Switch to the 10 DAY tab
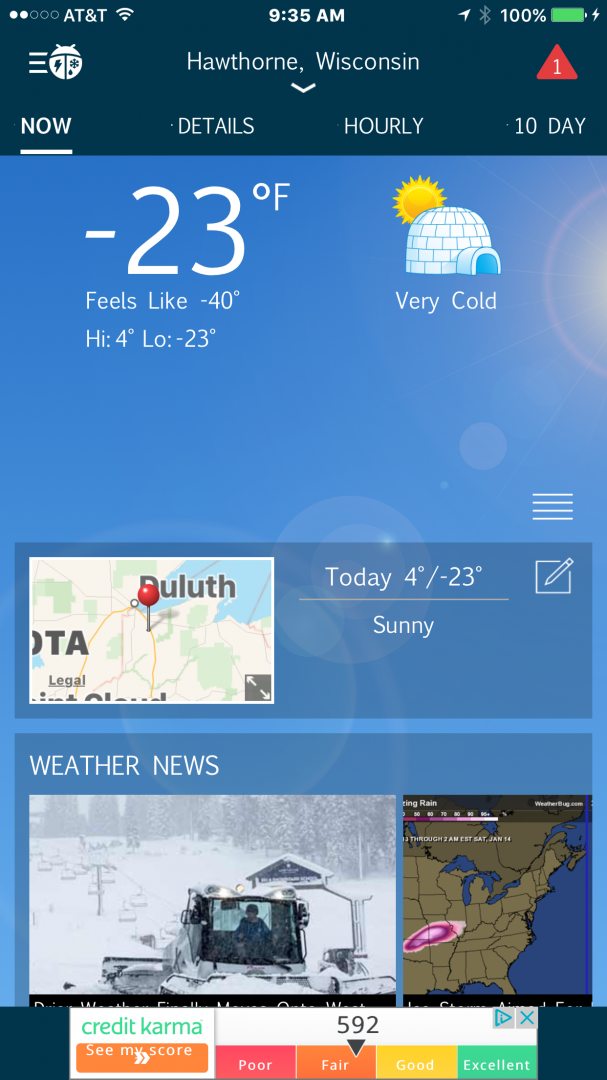The height and width of the screenshot is (1080, 607). pos(549,126)
